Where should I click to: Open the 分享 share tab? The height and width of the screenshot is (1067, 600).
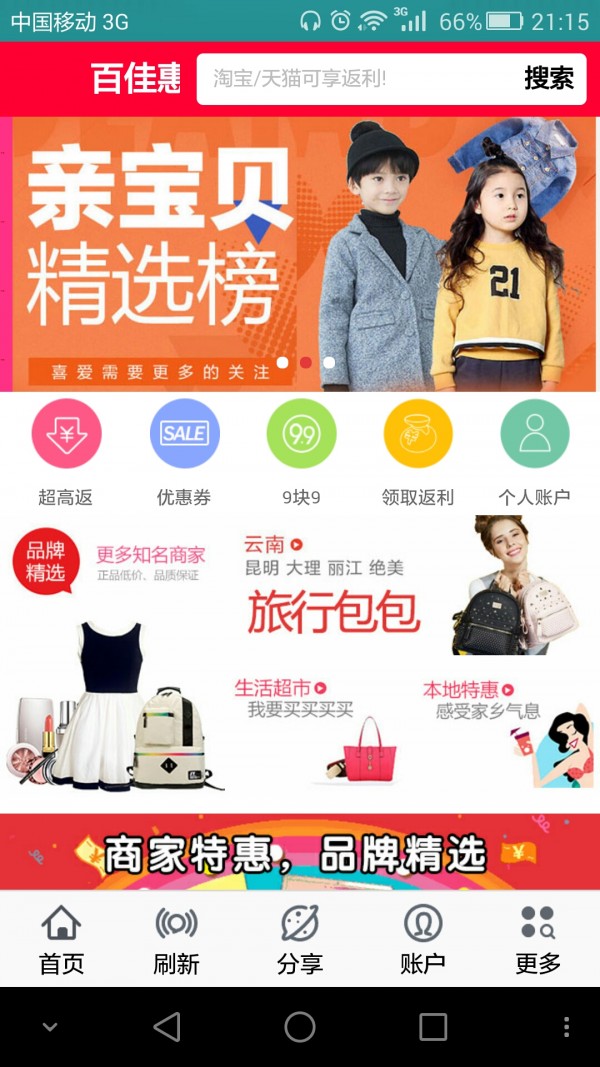click(x=300, y=939)
